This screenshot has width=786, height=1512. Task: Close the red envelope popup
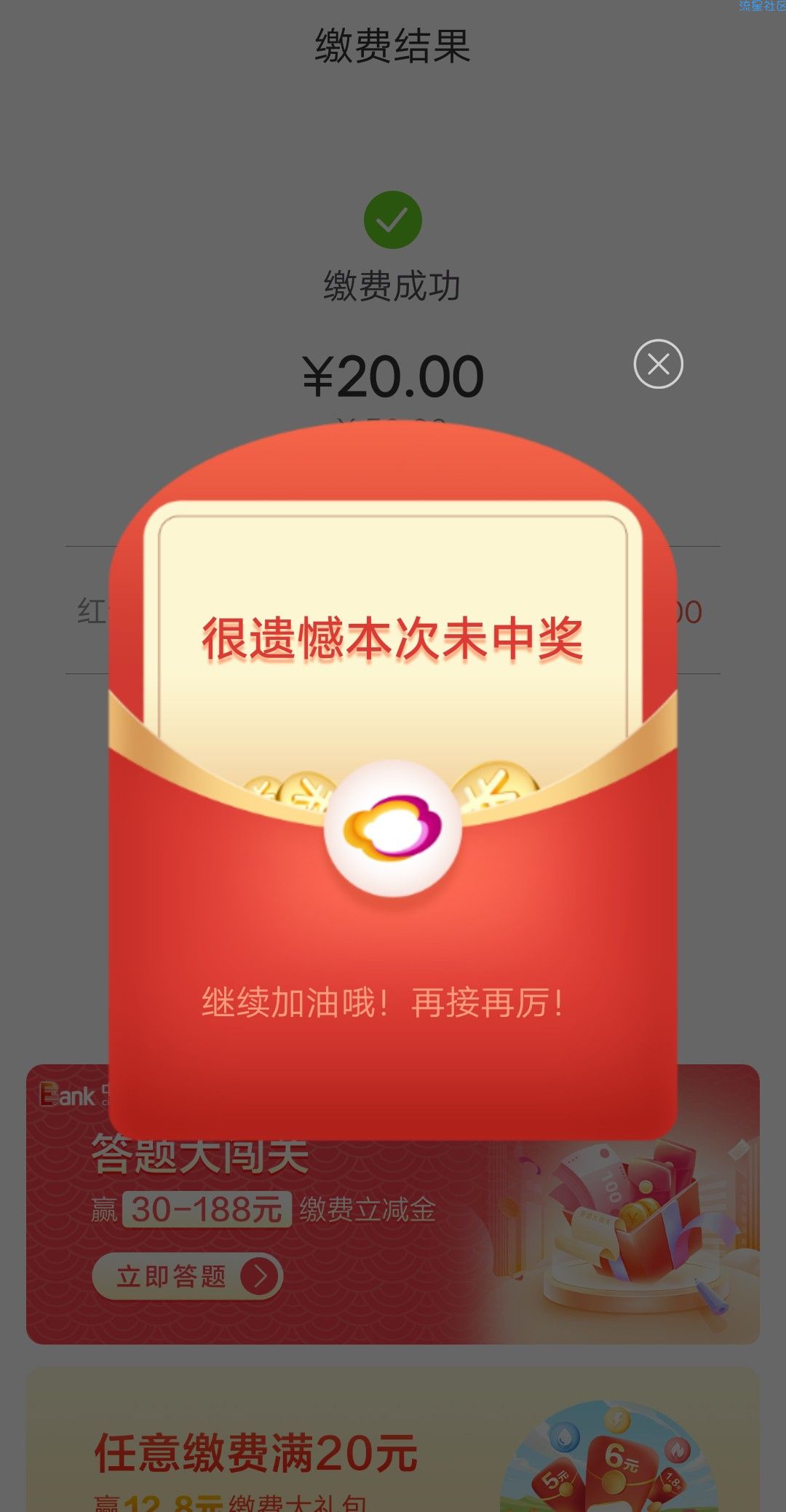[658, 364]
